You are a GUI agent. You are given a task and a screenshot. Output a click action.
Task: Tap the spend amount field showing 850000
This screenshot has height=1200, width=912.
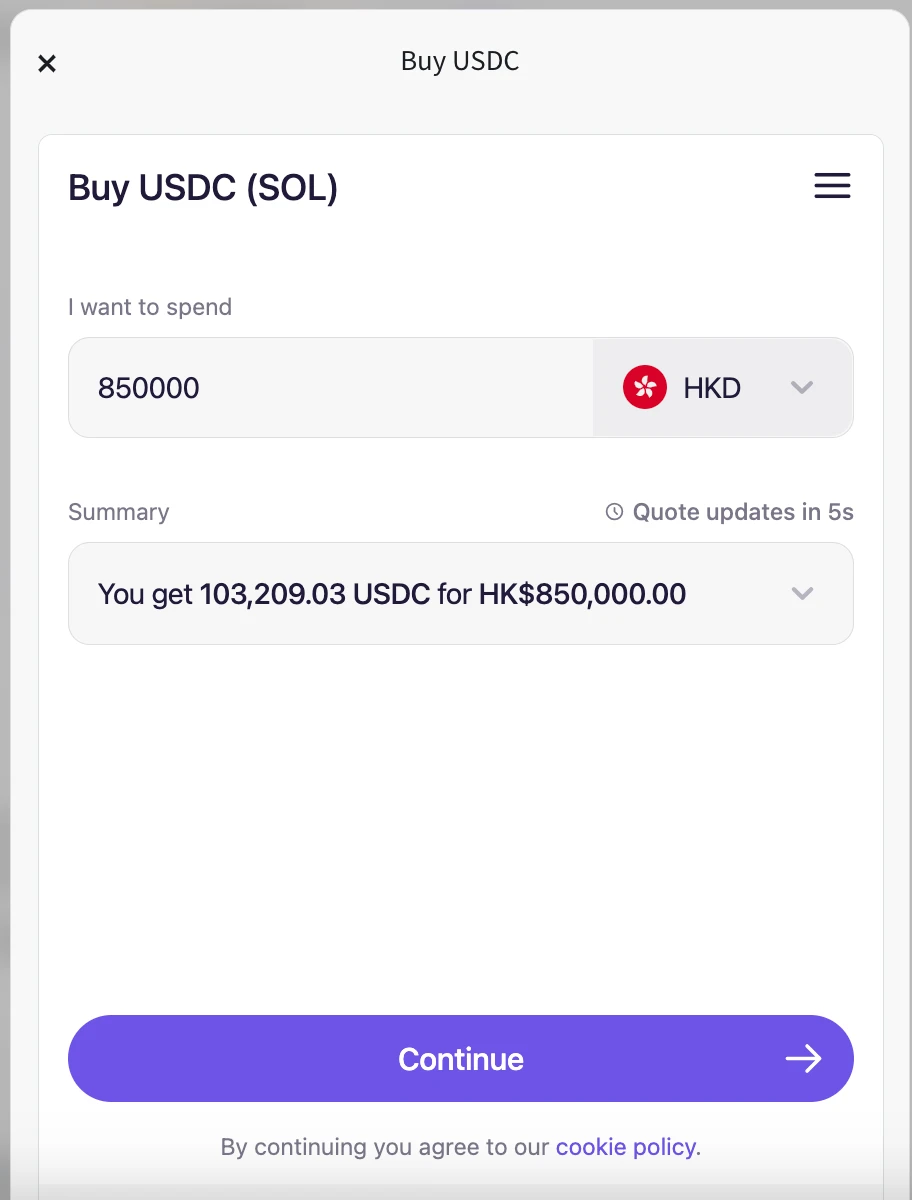pos(330,388)
